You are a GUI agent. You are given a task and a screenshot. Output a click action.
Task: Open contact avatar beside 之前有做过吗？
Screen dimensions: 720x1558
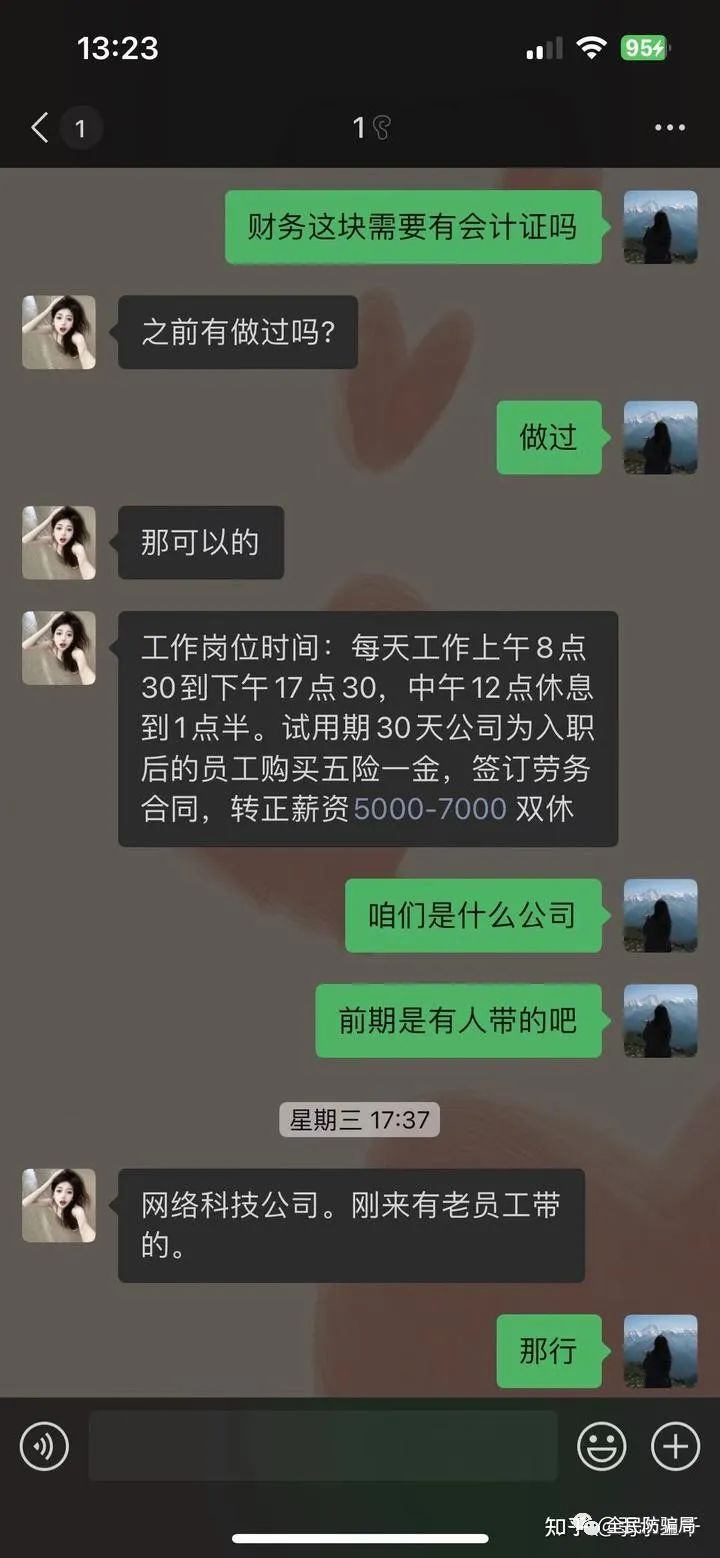click(59, 332)
